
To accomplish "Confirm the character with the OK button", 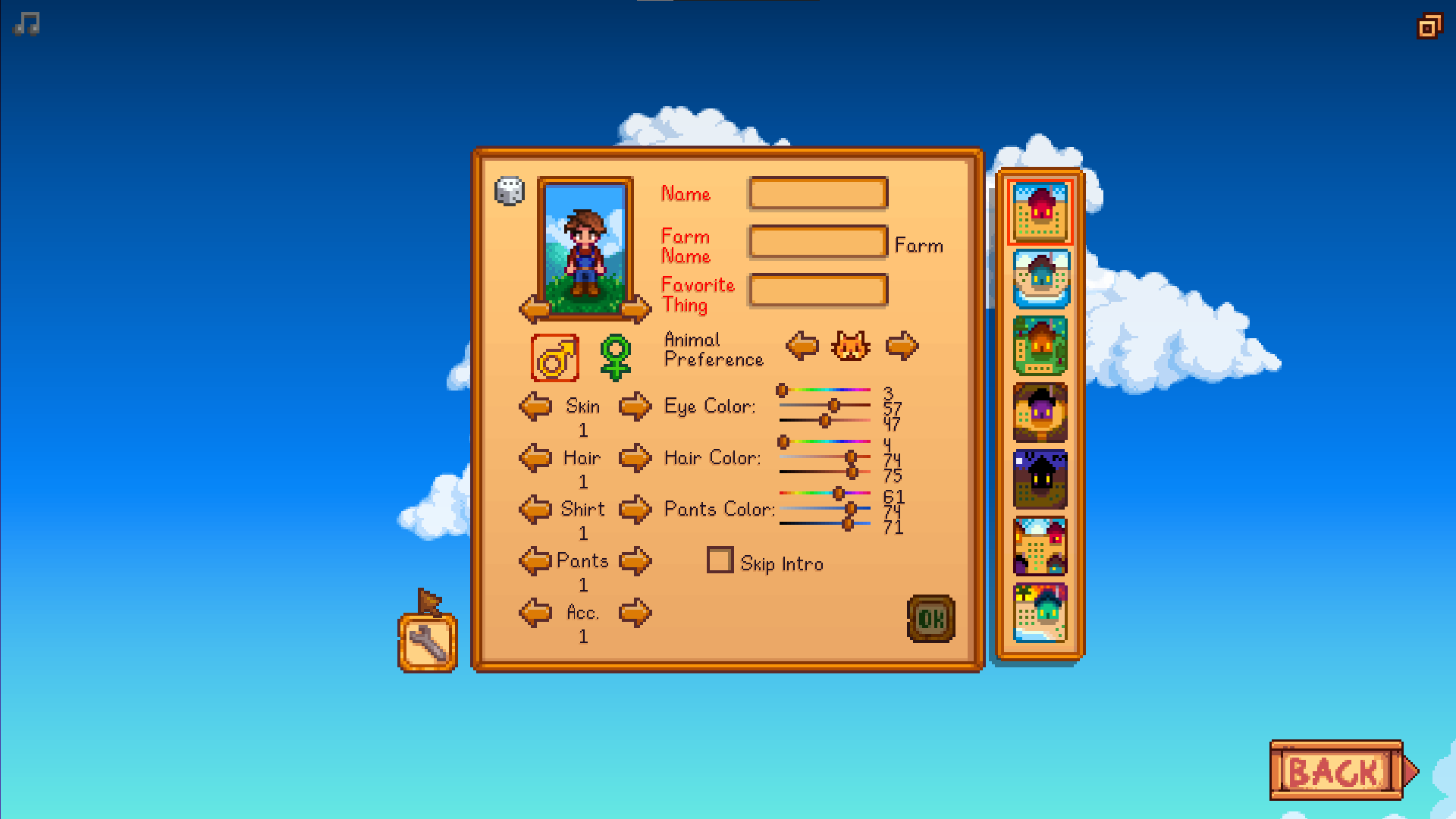I will (x=930, y=619).
